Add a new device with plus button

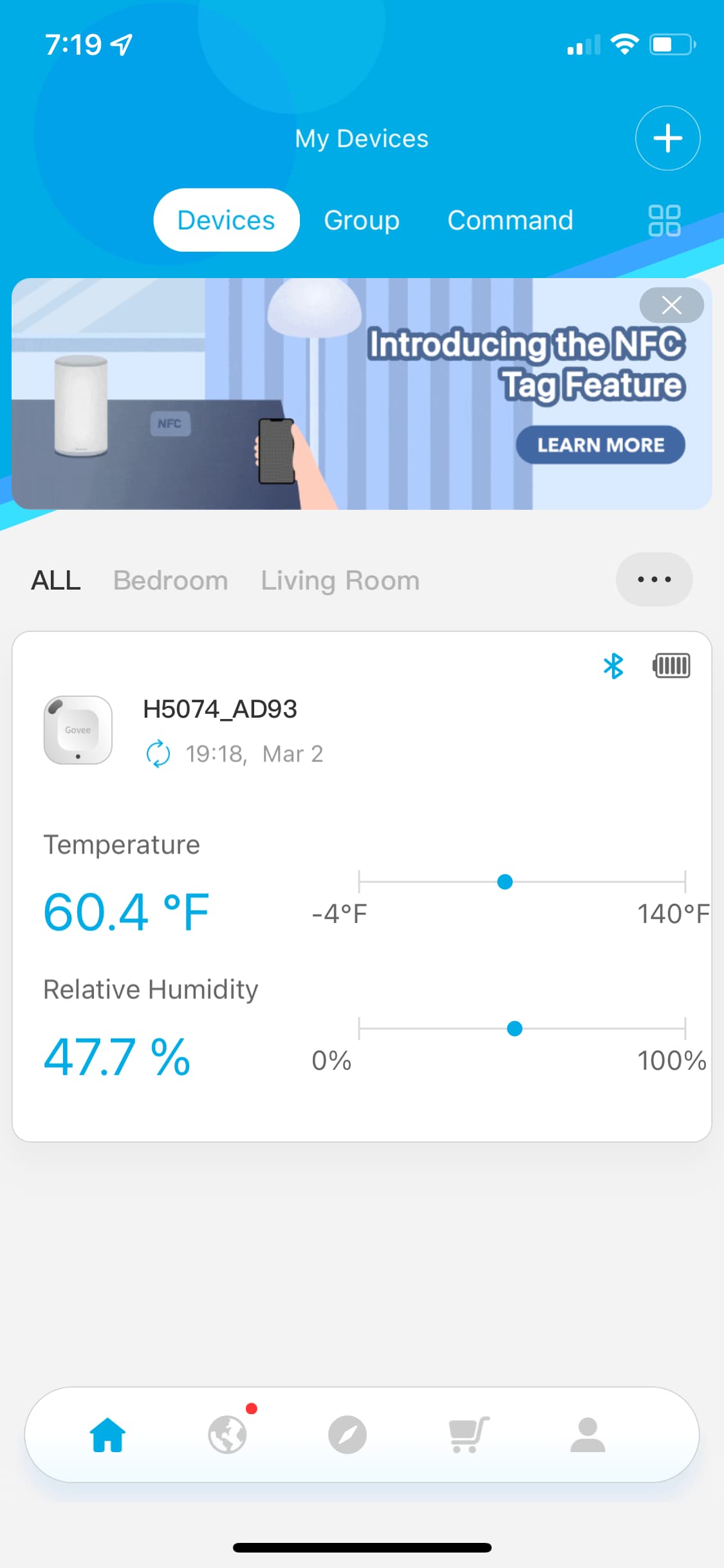tap(667, 138)
